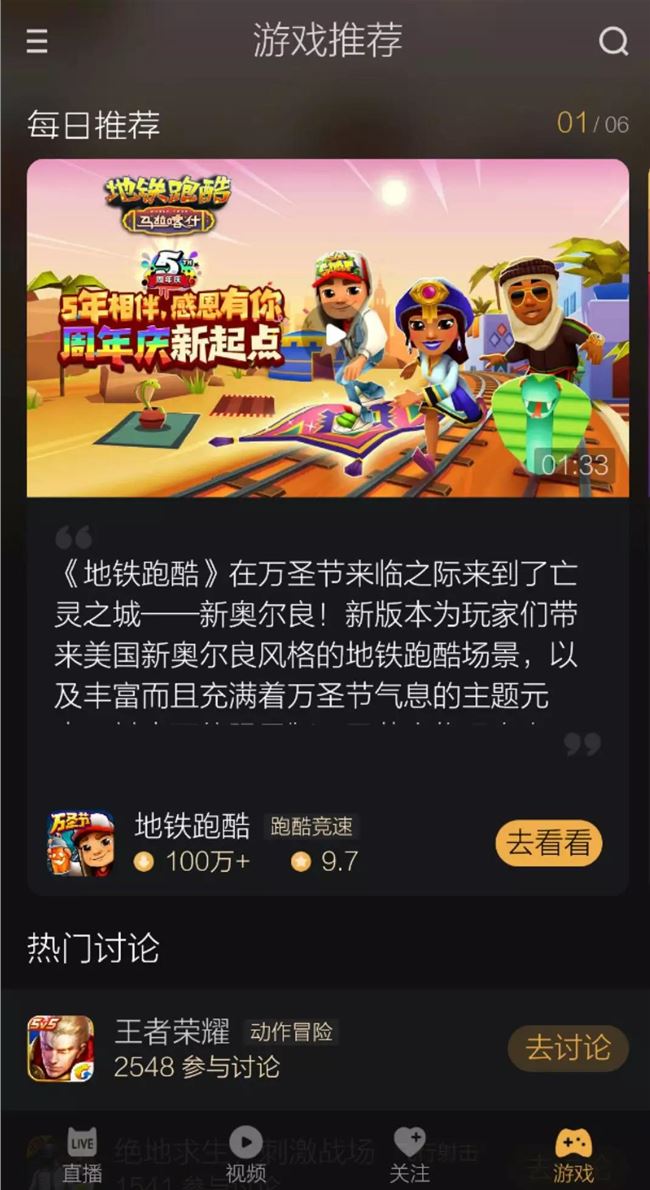Play the 地铁跑酷 promo video
Screen dimensions: 650x1190
coord(333,334)
